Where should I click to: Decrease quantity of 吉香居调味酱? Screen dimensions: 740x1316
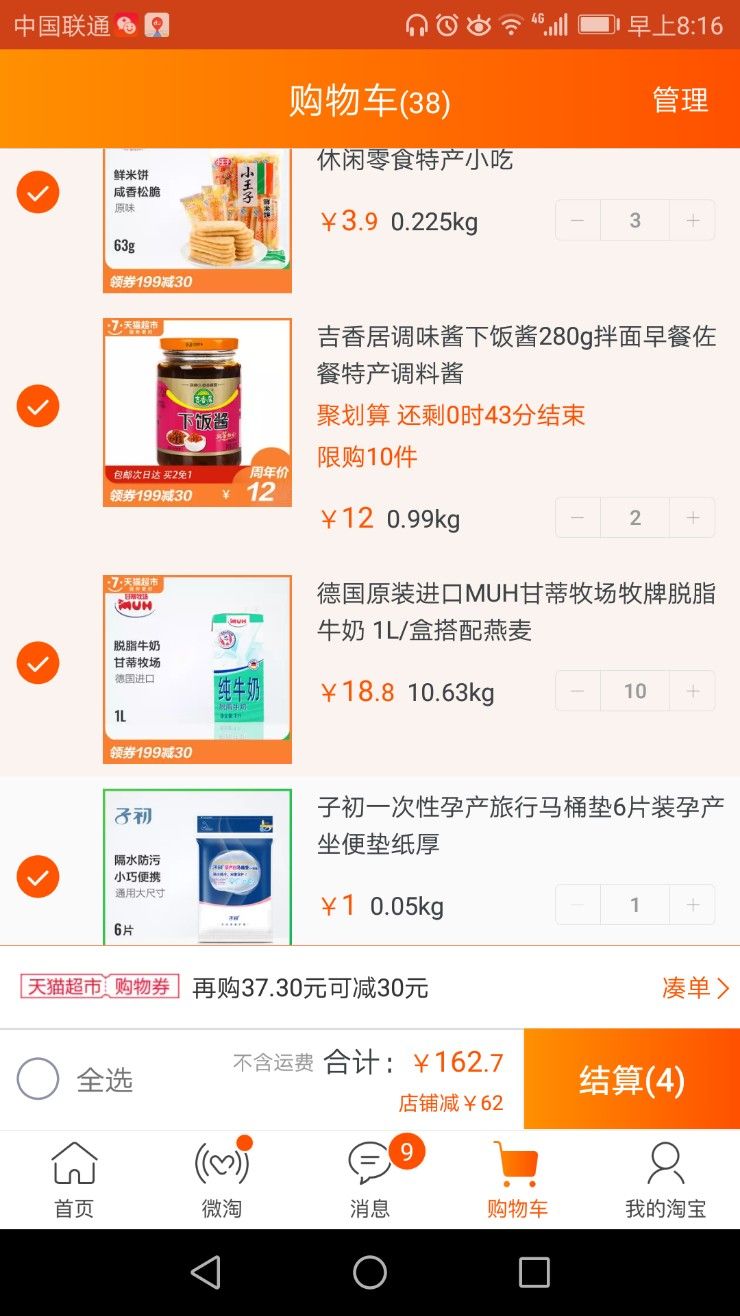[578, 518]
